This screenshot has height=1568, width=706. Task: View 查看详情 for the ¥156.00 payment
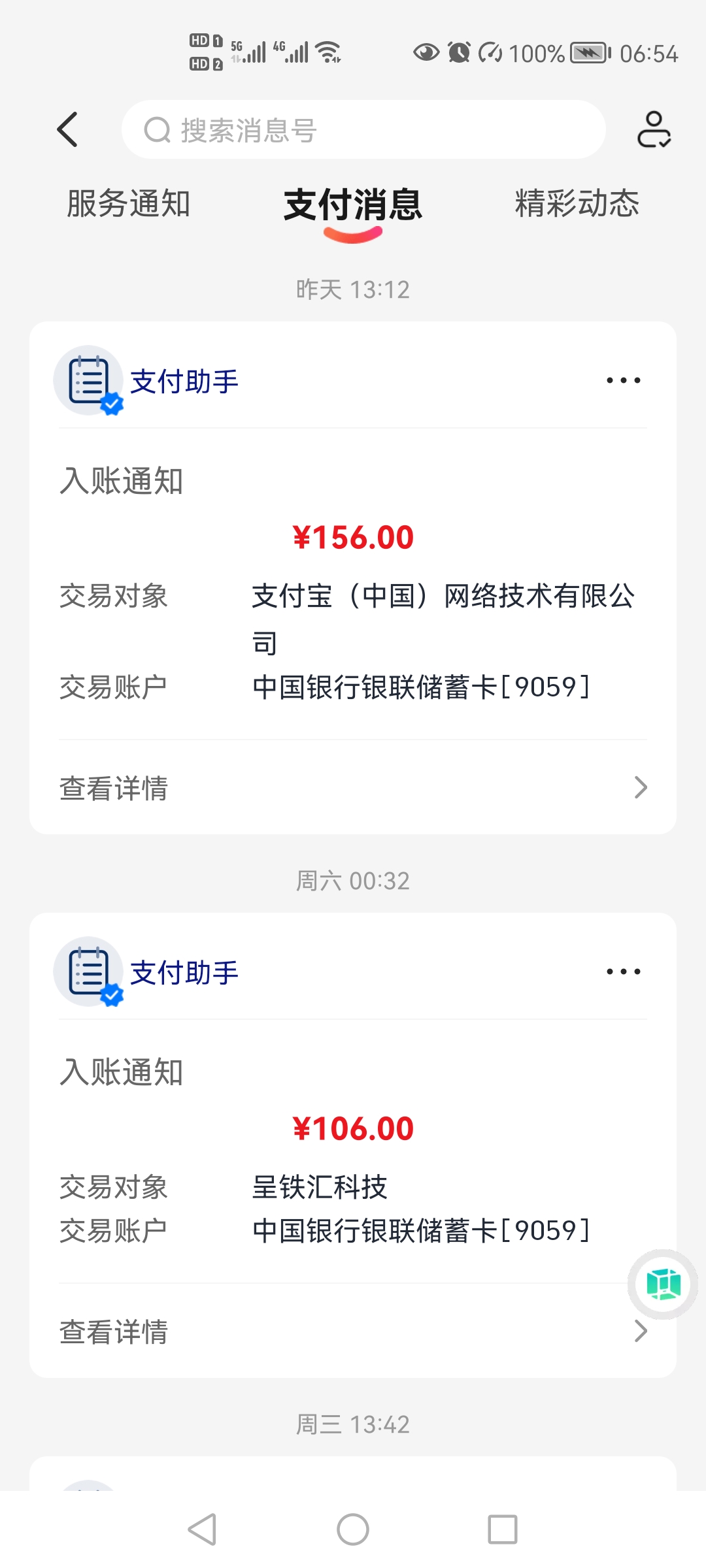coord(353,788)
